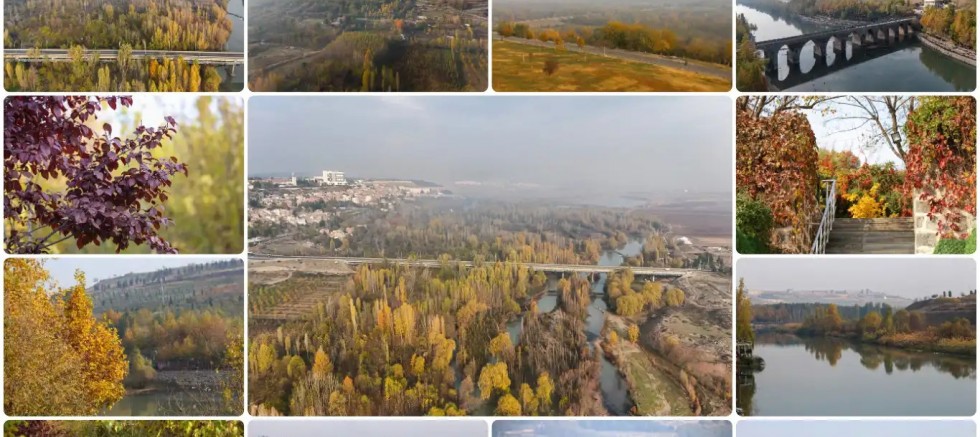The height and width of the screenshot is (437, 980).
Task: Open the autumn trees and road bridge photo
Action: pyautogui.click(x=123, y=45)
